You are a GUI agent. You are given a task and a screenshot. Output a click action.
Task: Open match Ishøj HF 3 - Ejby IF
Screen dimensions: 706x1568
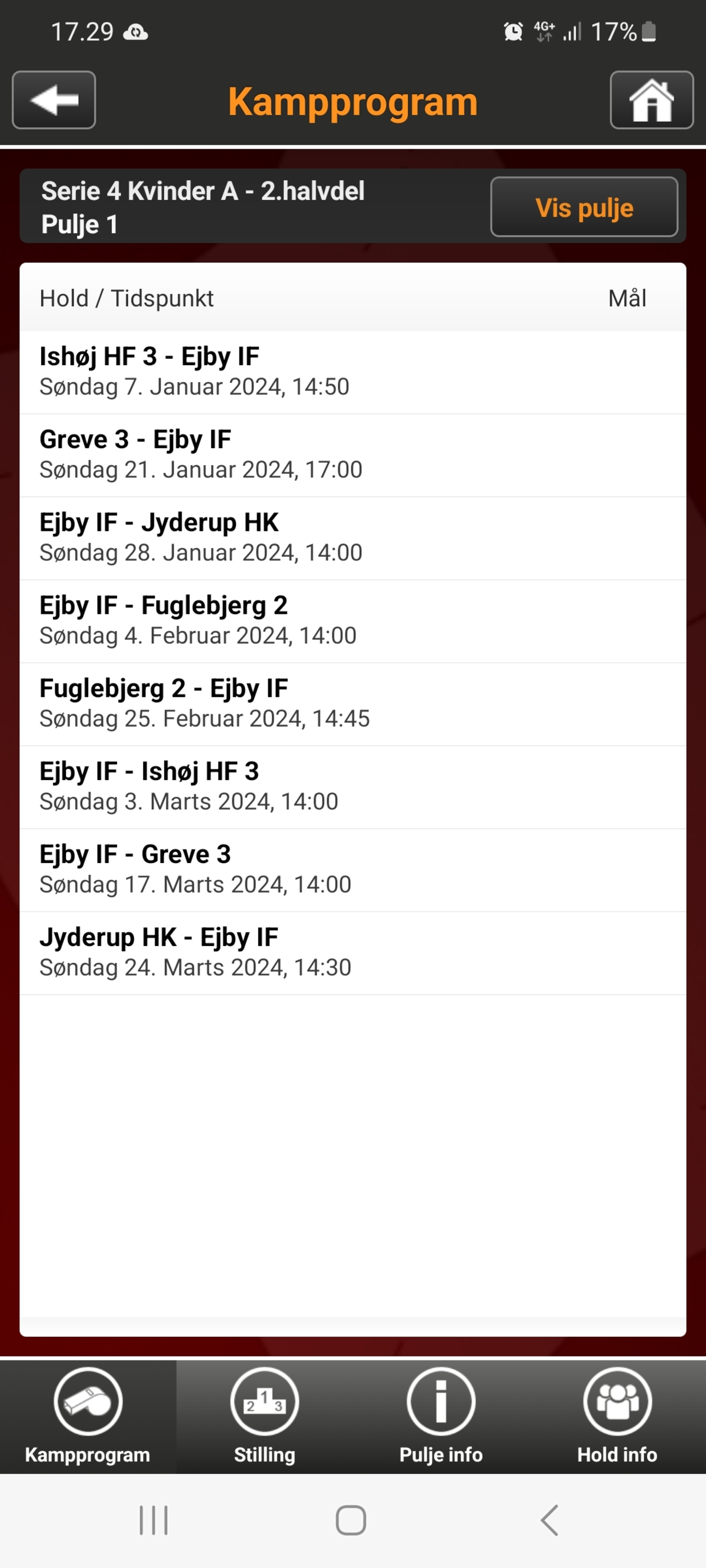[x=352, y=373]
